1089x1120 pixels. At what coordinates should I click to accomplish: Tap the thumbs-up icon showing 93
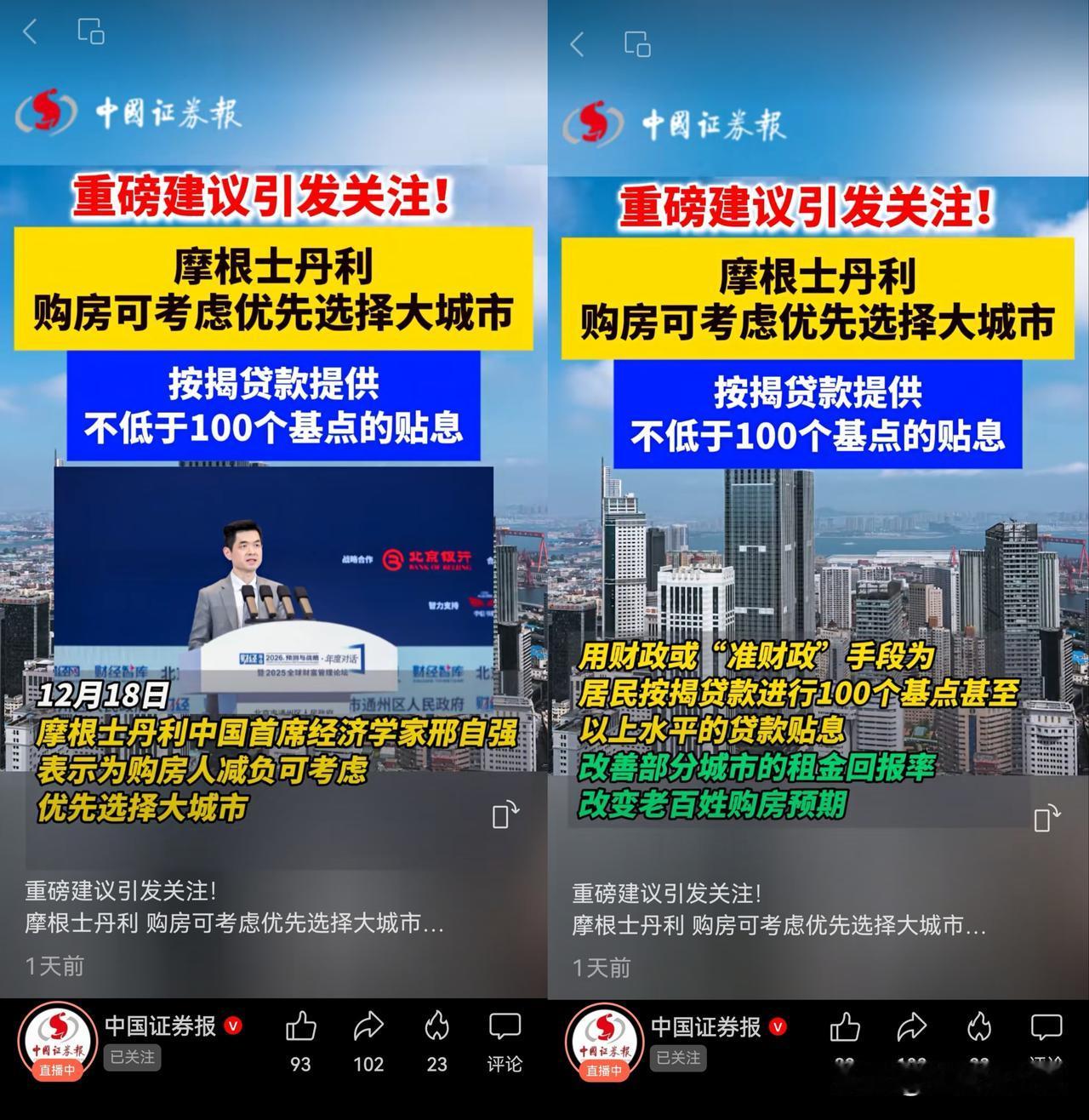pos(299,1030)
